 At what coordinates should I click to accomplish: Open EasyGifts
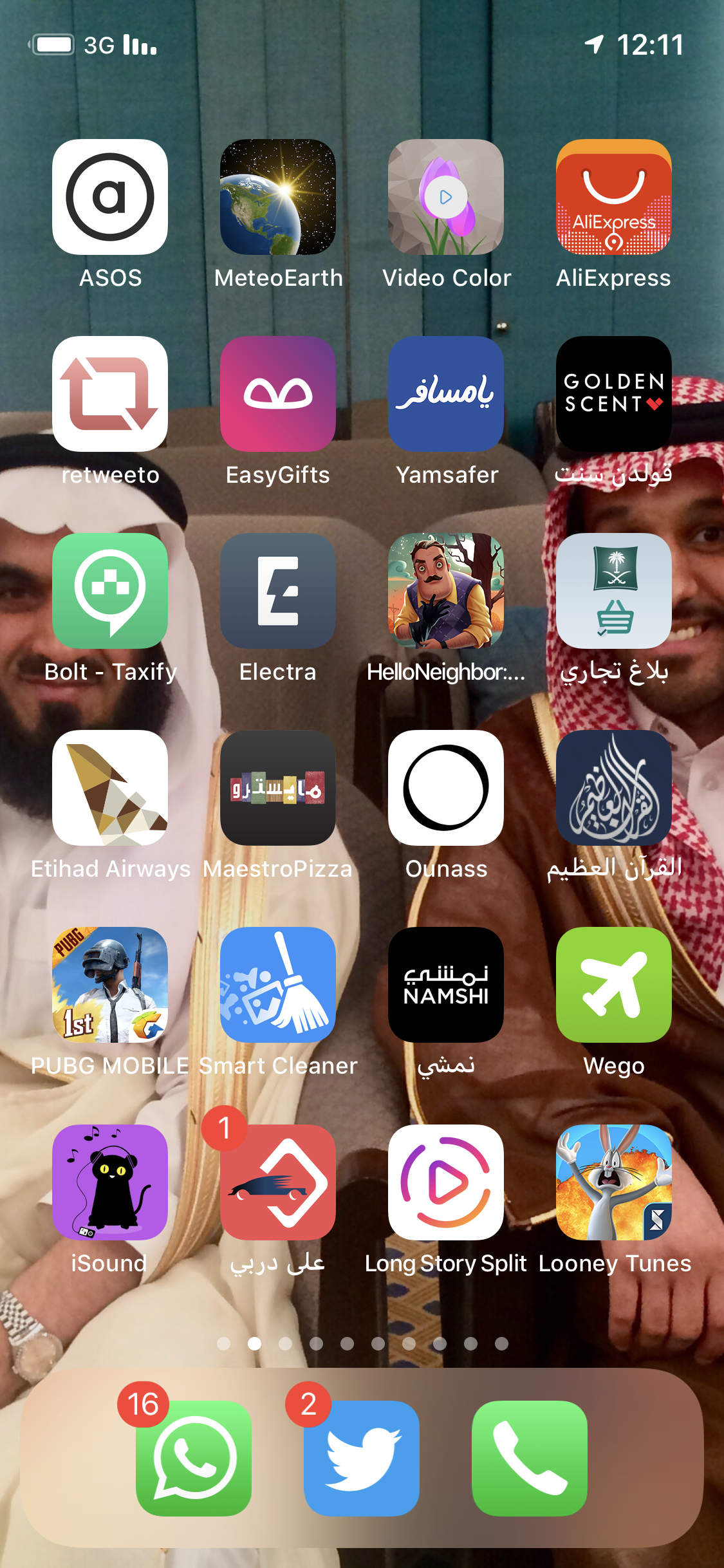click(278, 394)
